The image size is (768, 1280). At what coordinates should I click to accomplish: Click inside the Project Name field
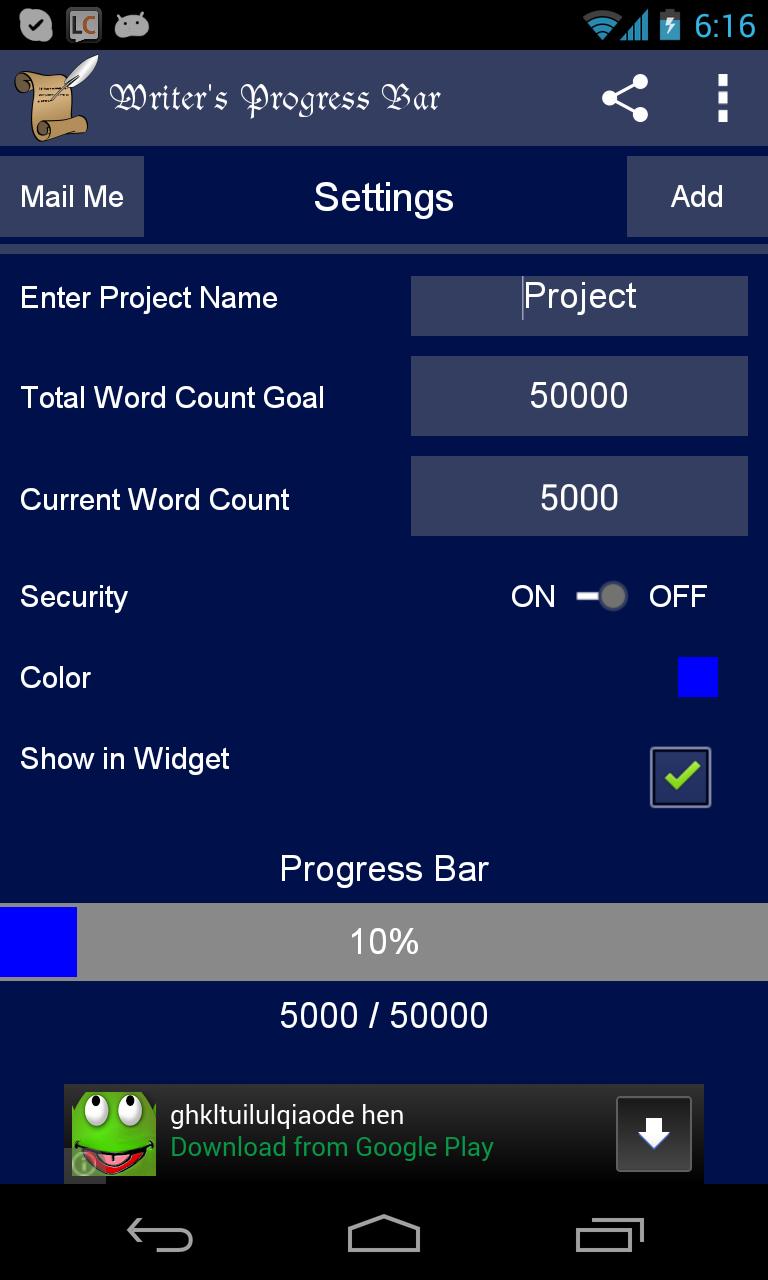tap(579, 305)
